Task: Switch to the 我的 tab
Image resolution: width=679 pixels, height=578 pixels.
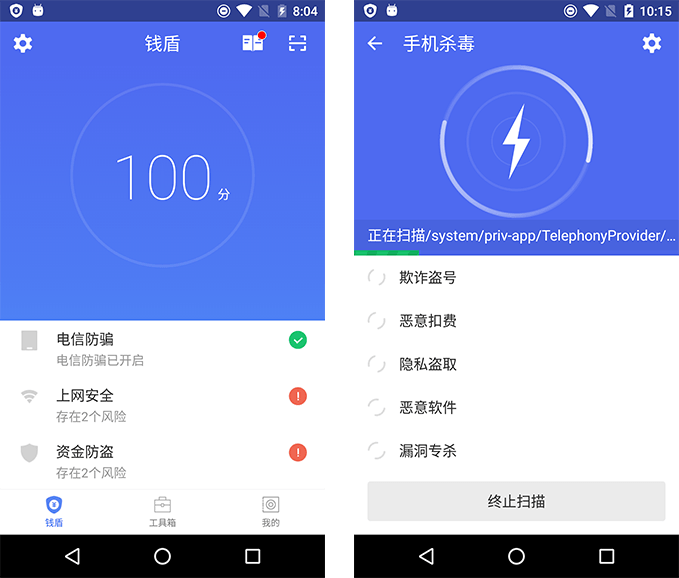Action: tap(270, 511)
